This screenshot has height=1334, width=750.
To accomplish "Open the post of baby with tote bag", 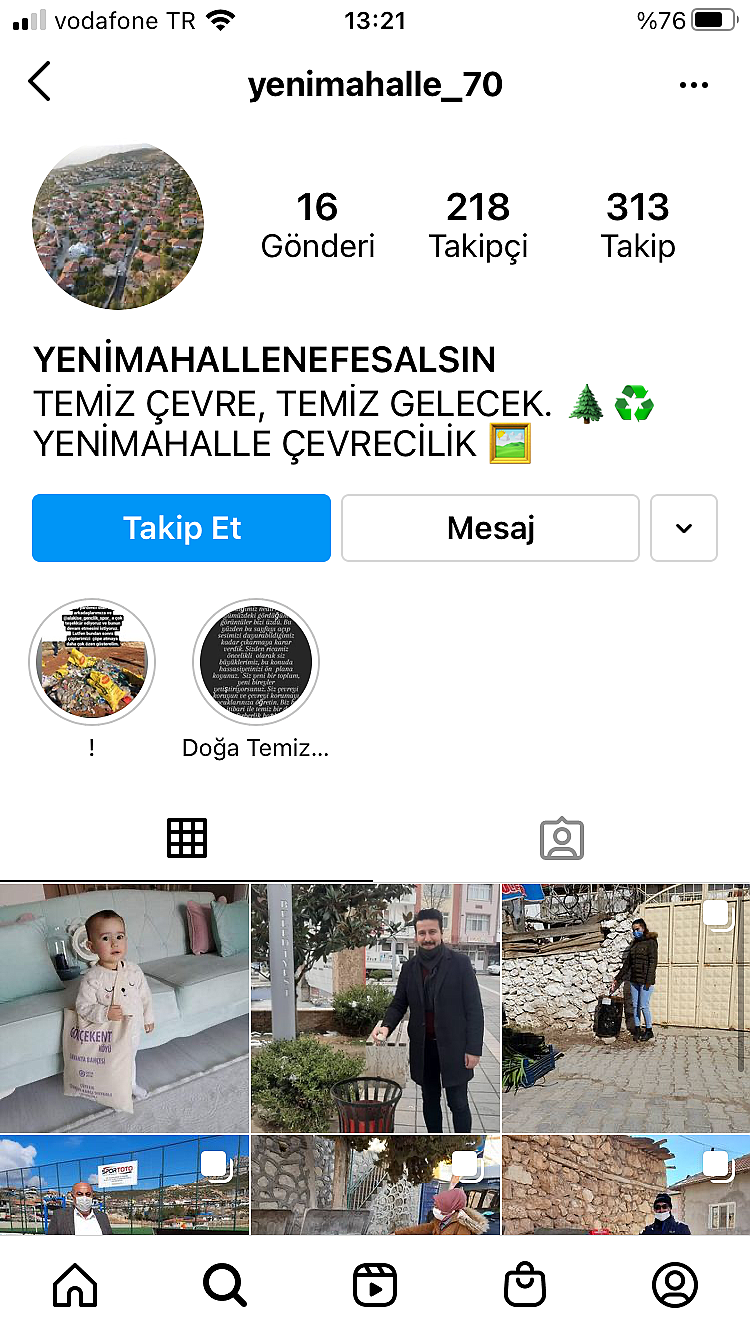I will click(124, 1008).
